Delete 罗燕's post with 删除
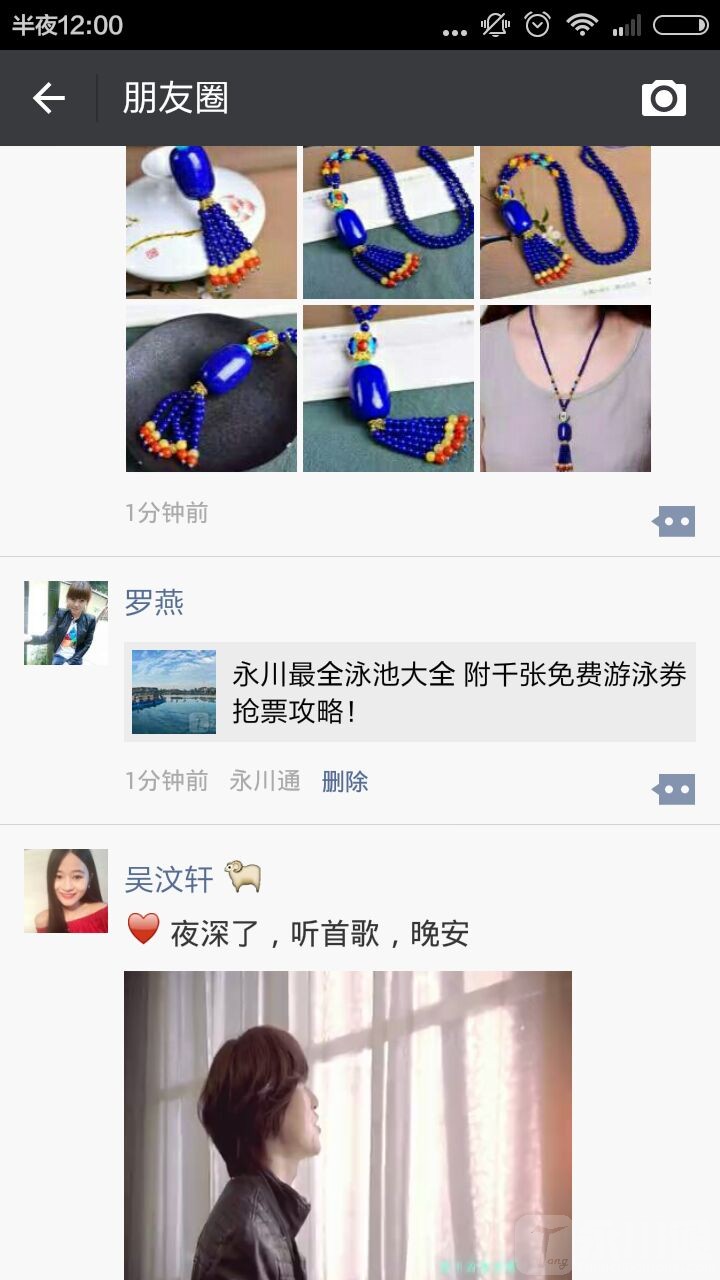720x1280 pixels. pos(345,781)
